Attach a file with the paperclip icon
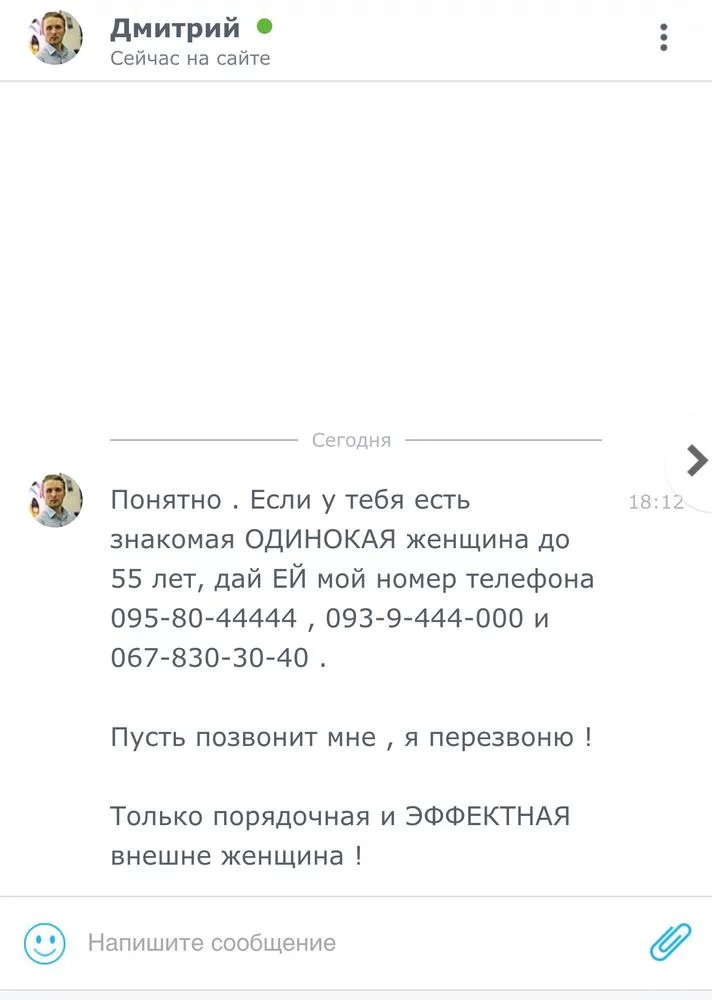The height and width of the screenshot is (1000, 712). (670, 942)
